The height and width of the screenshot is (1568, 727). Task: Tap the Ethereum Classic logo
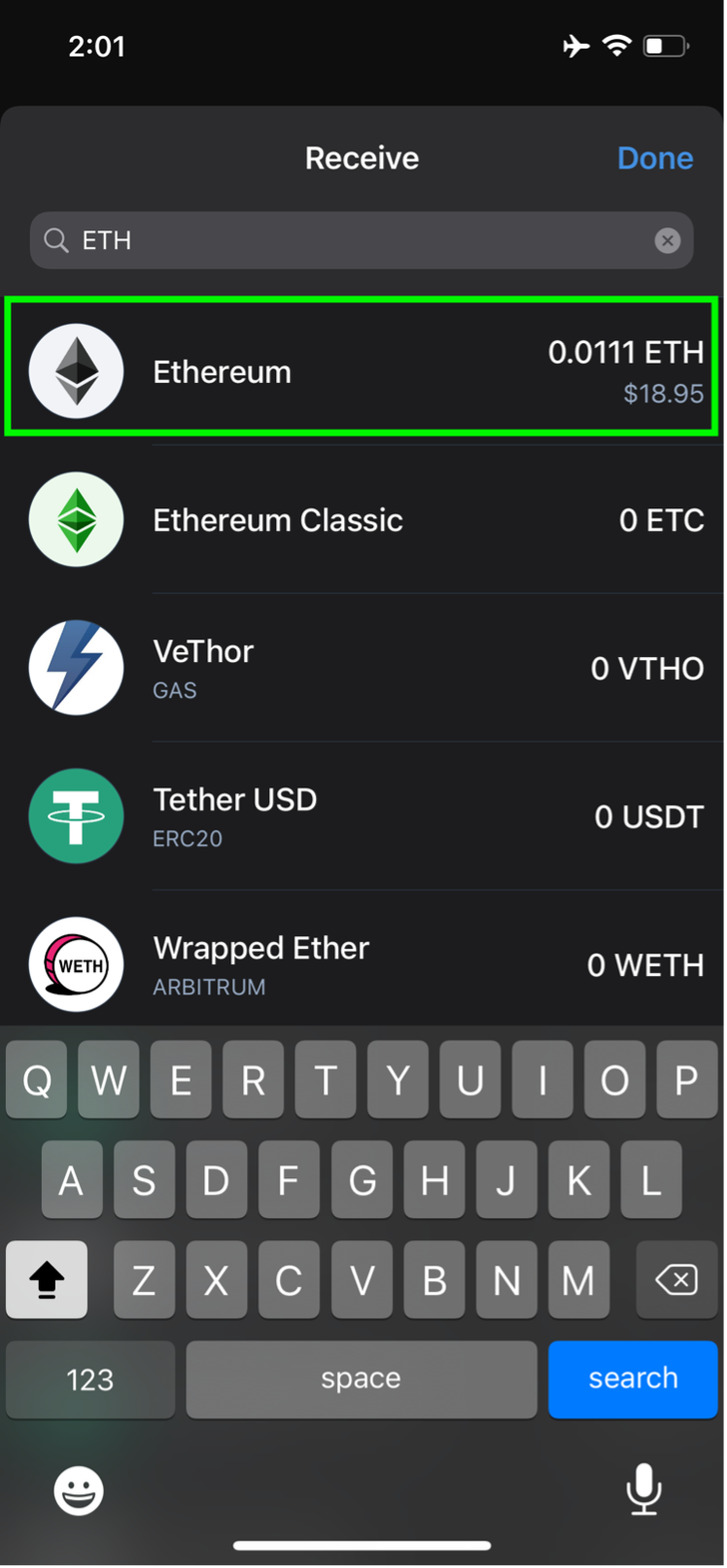pyautogui.click(x=76, y=519)
